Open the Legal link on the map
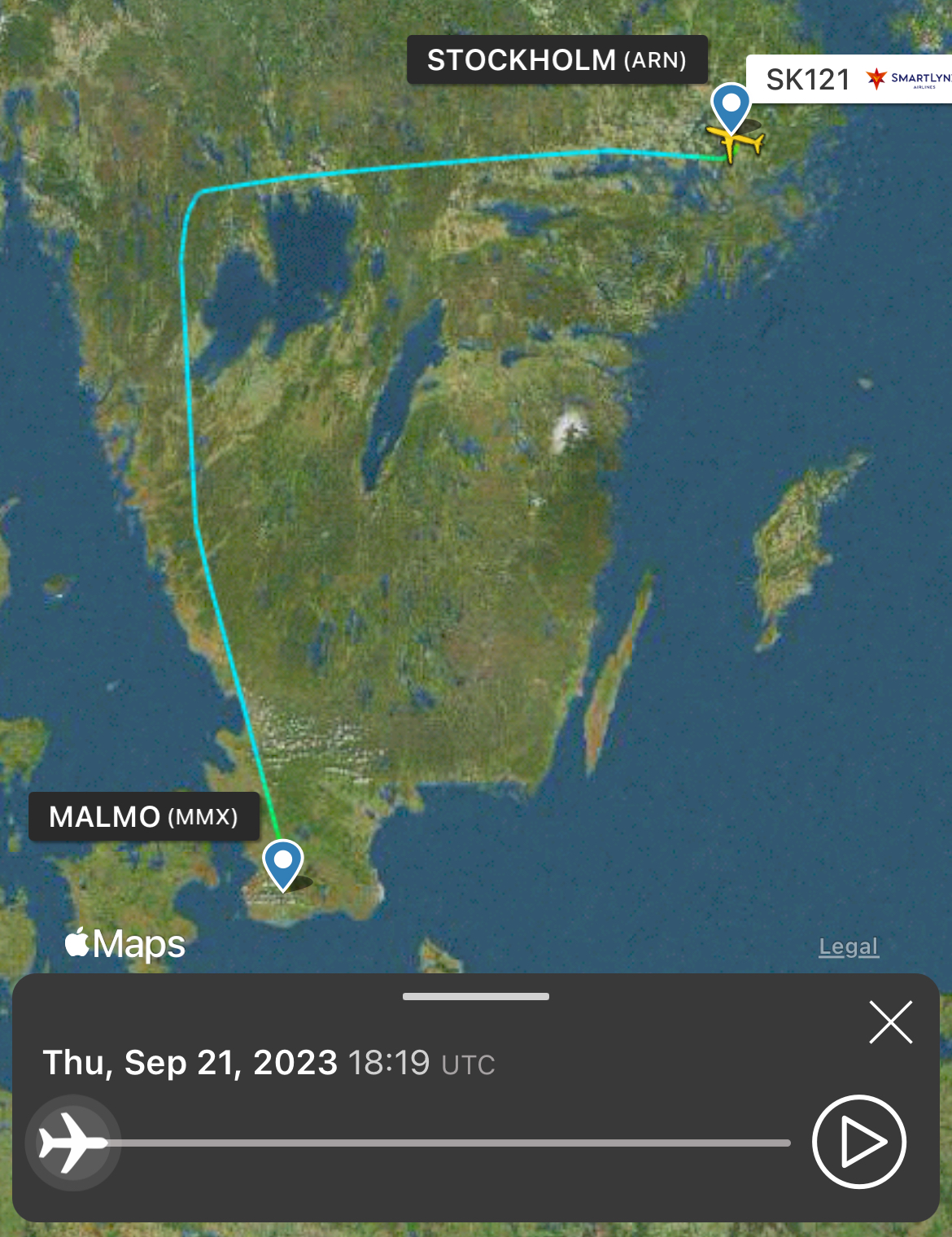952x1237 pixels. 849,946
